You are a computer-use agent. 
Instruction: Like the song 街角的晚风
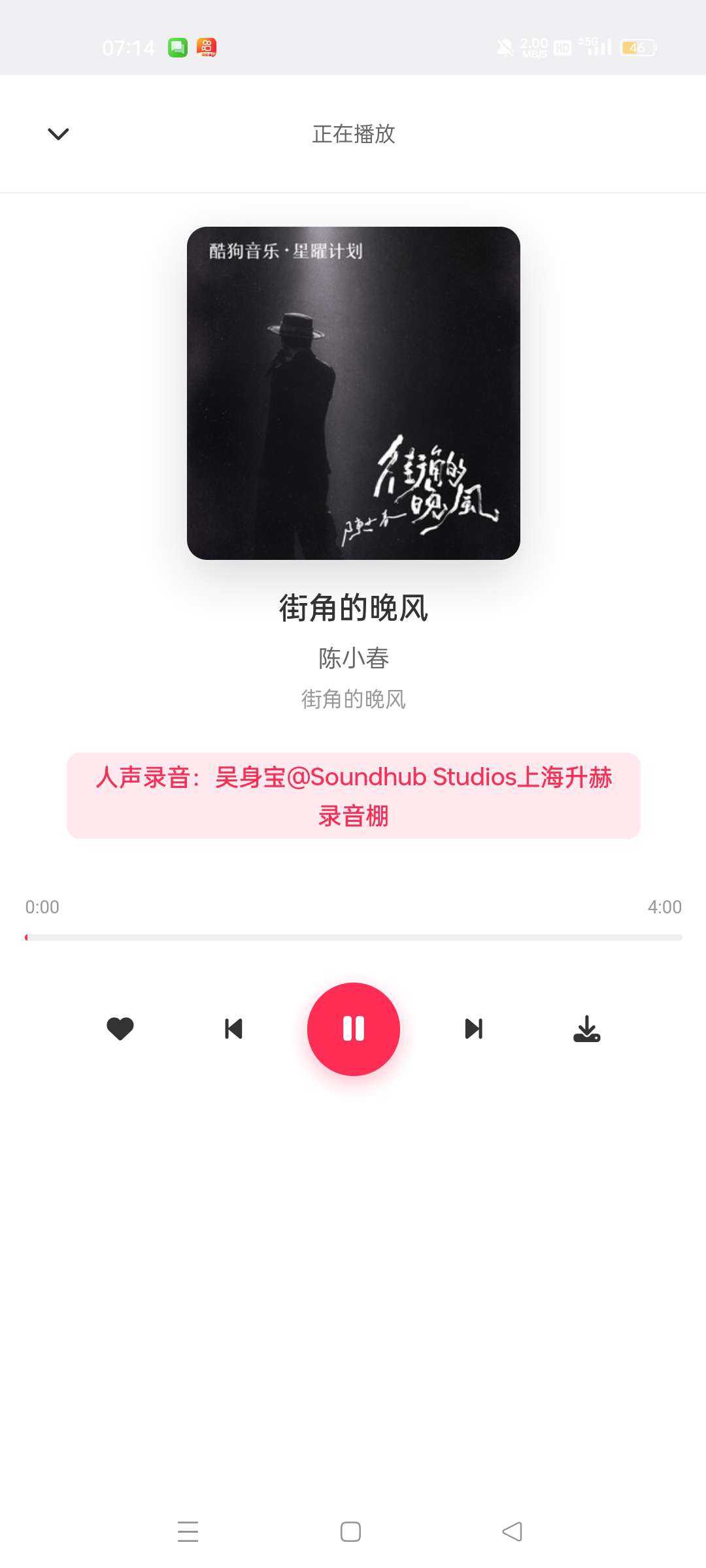tap(120, 1029)
